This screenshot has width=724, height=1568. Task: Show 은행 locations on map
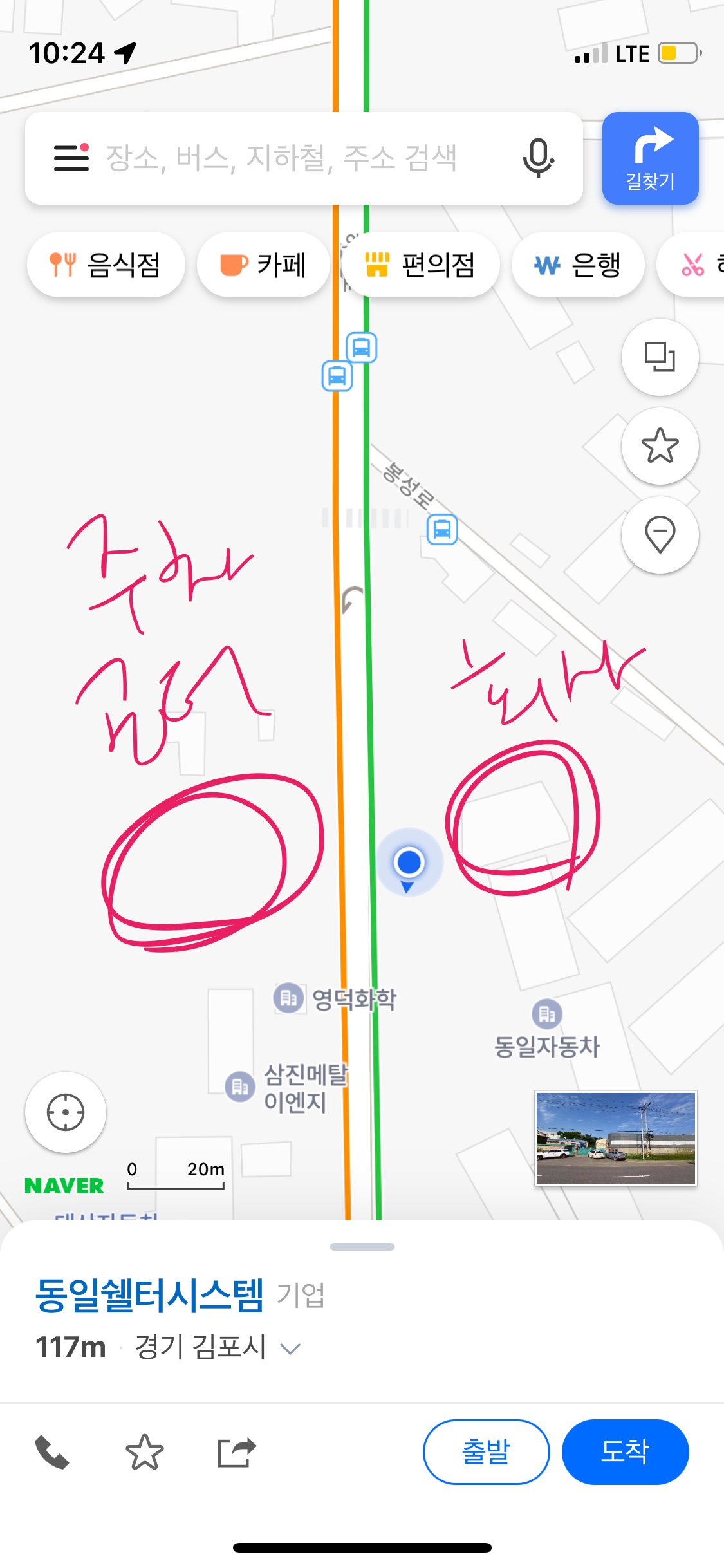coord(578,265)
